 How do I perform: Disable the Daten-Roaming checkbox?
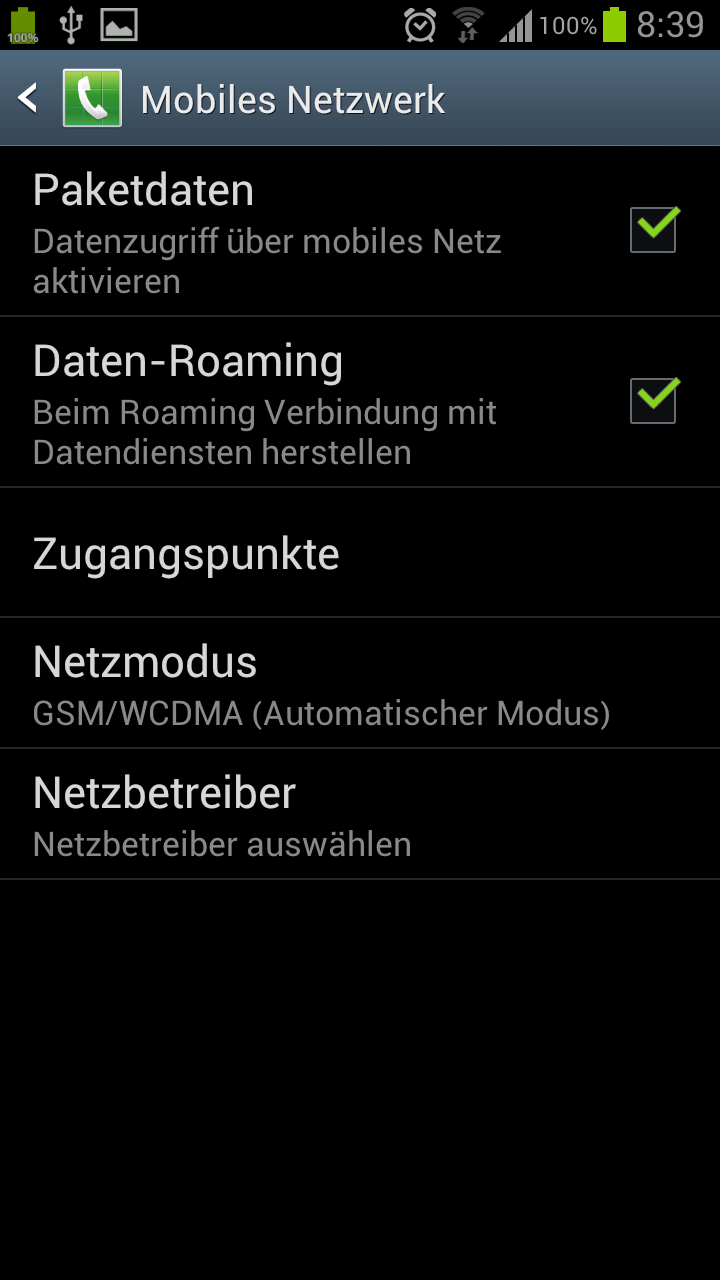(654, 401)
